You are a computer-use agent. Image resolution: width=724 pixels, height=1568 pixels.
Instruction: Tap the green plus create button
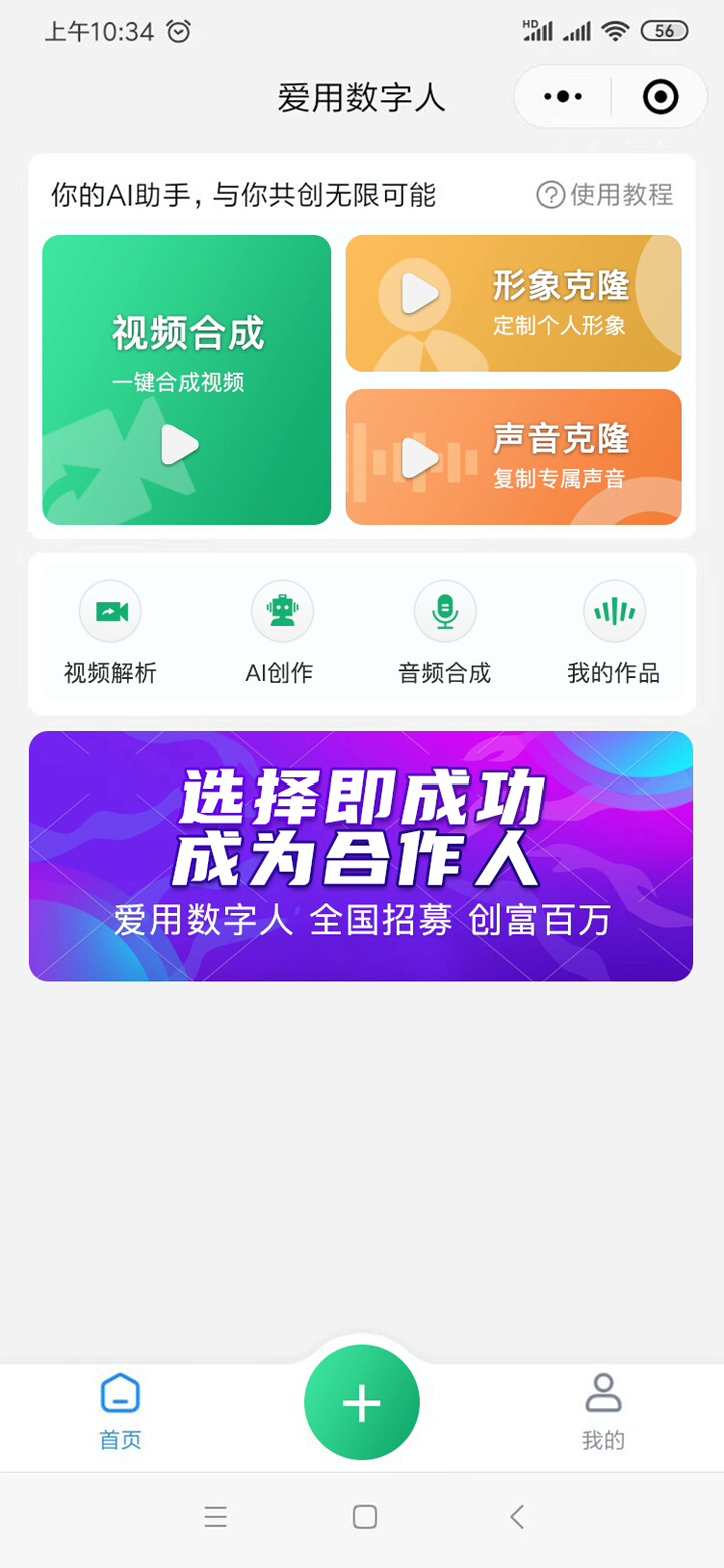(362, 1402)
